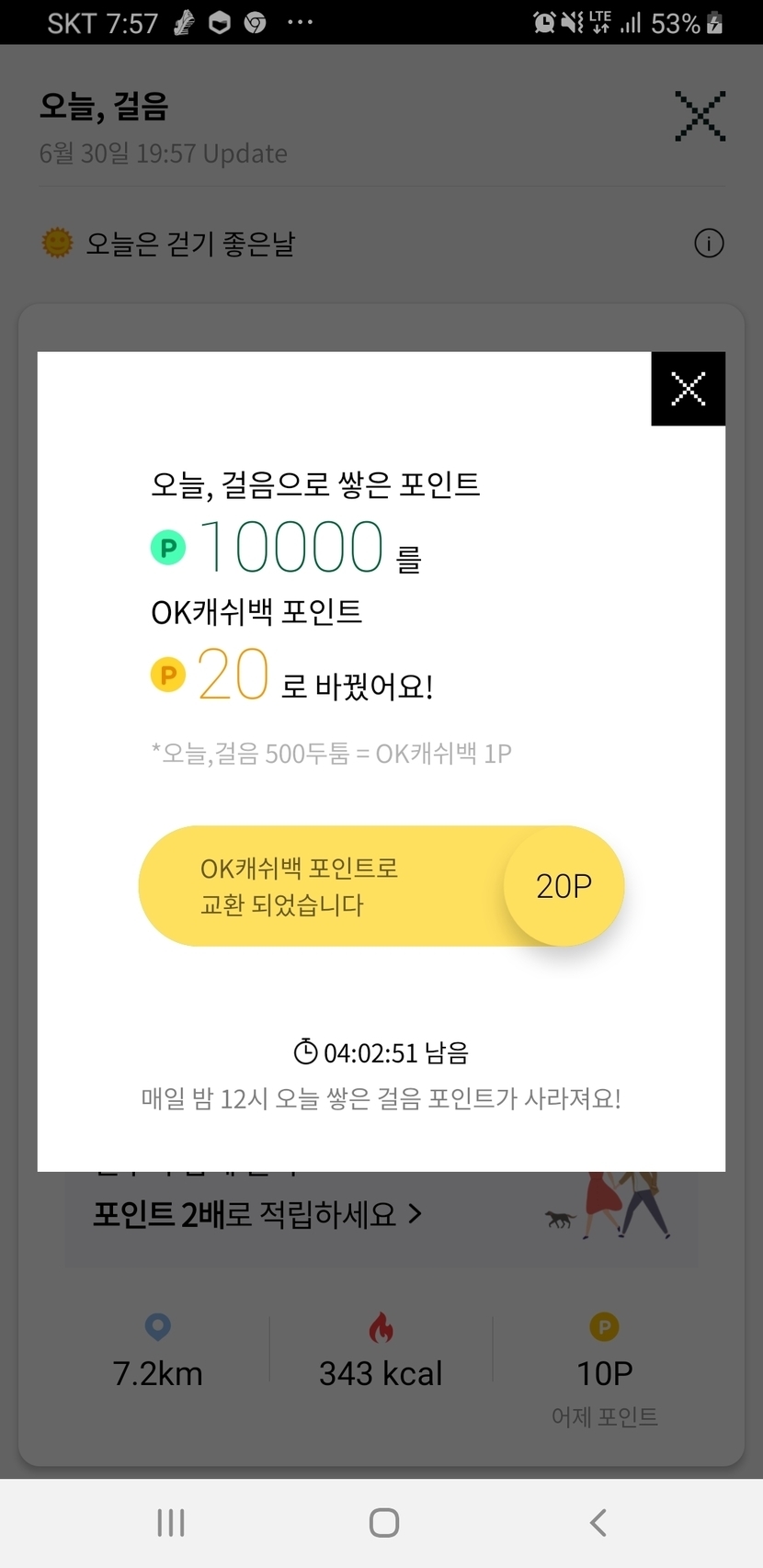Open the 포인트 2배로 적립하세요 banner

[258, 1214]
